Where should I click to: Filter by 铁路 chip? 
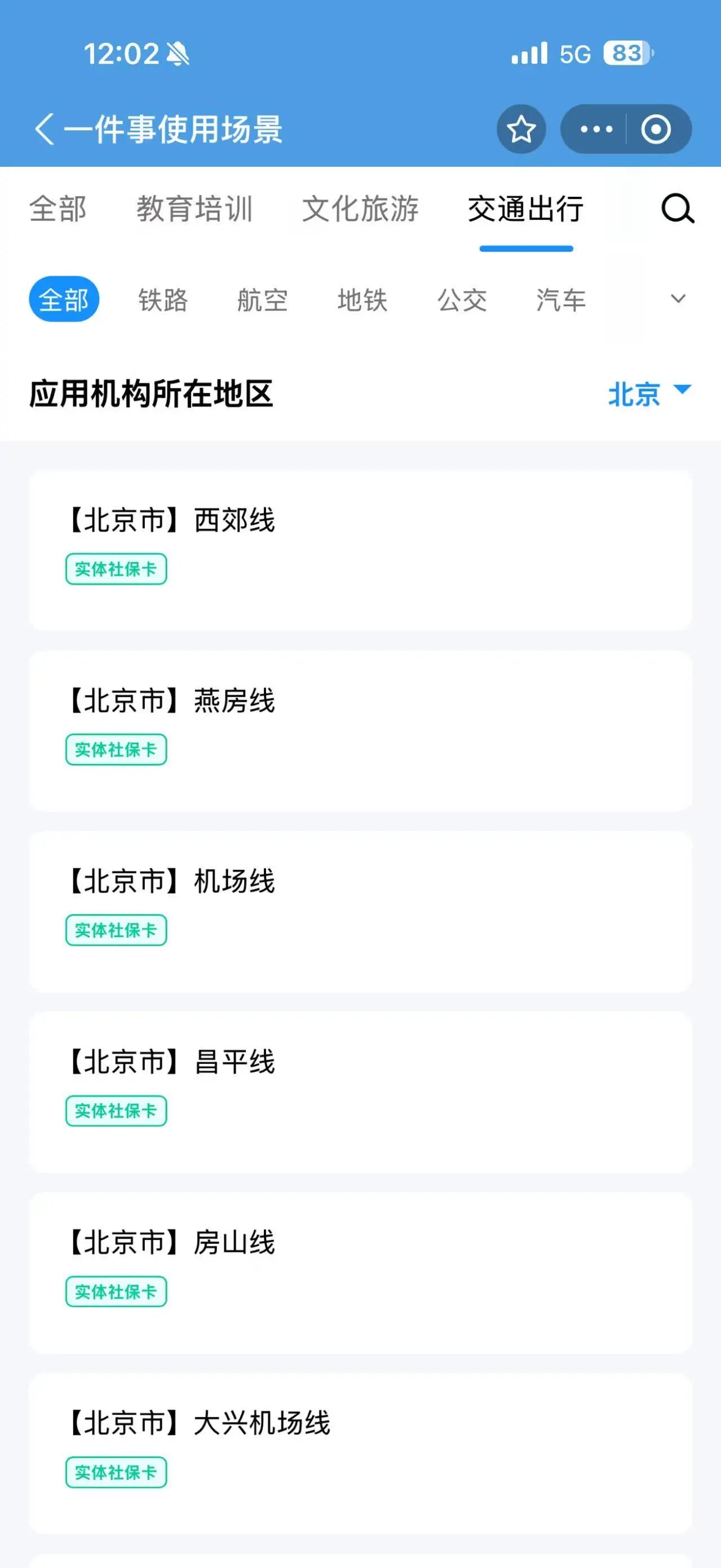[163, 299]
